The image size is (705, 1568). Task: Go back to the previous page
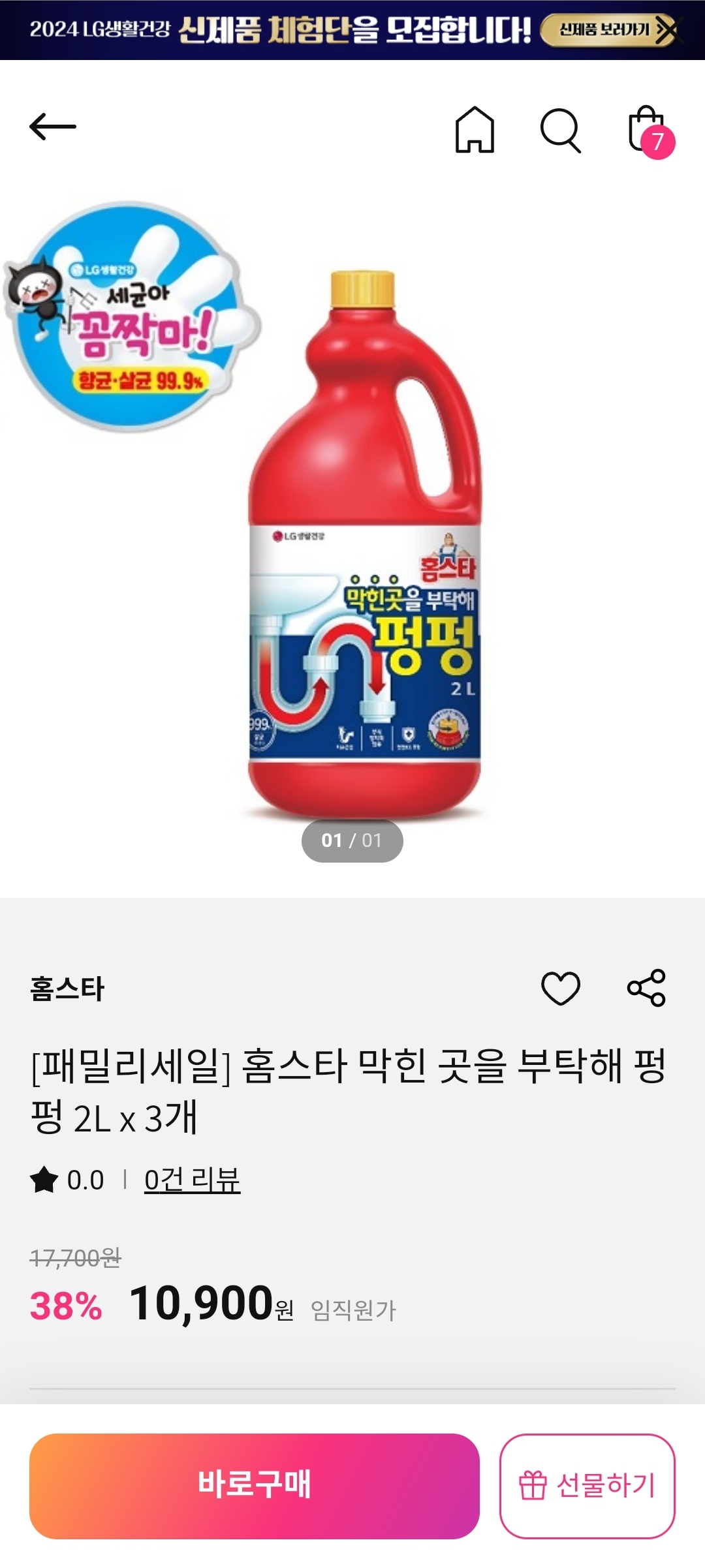[53, 127]
